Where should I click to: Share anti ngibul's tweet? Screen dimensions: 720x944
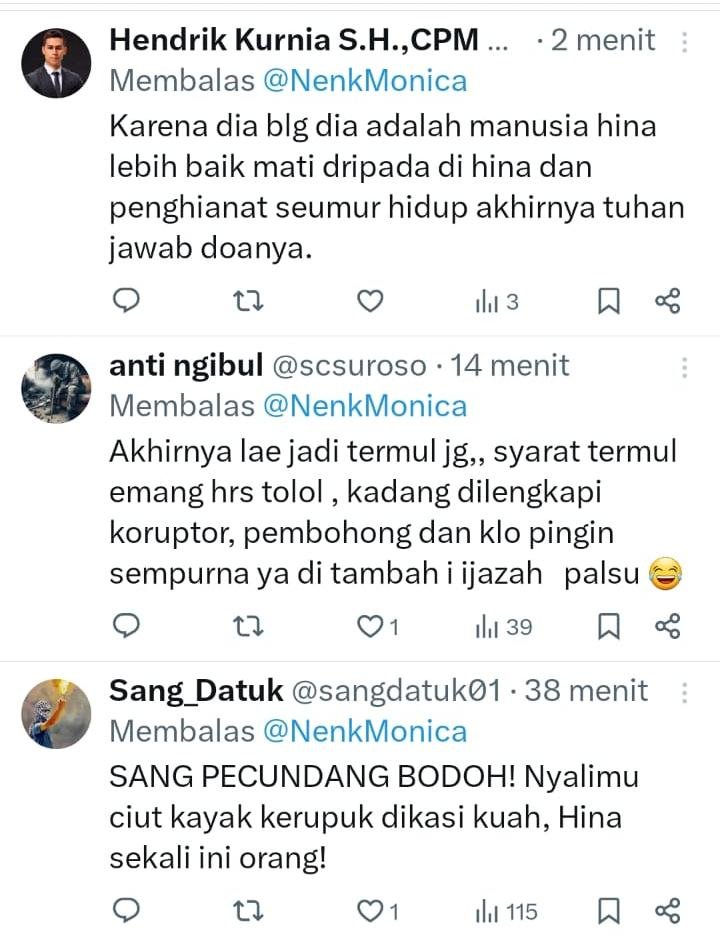coord(667,626)
